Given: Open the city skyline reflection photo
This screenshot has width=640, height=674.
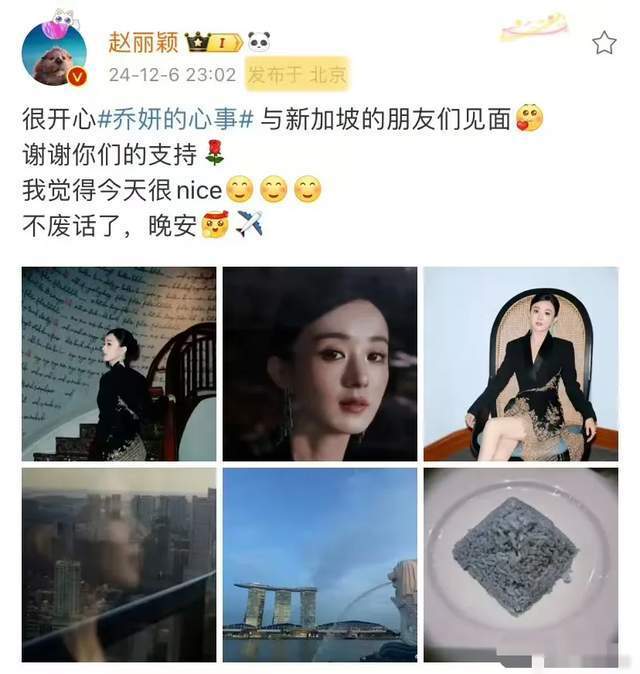Looking at the screenshot, I should pos(119,565).
